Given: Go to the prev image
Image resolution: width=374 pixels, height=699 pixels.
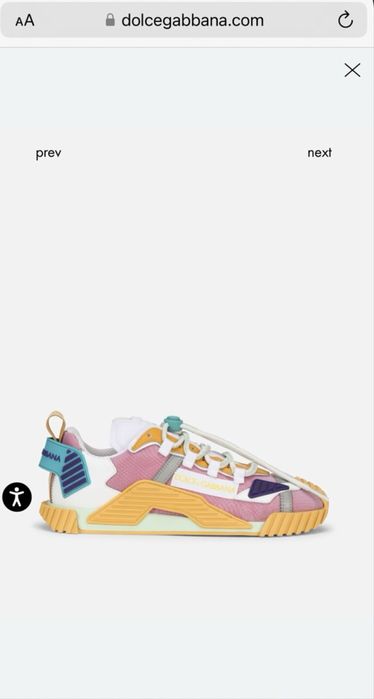Looking at the screenshot, I should point(48,153).
